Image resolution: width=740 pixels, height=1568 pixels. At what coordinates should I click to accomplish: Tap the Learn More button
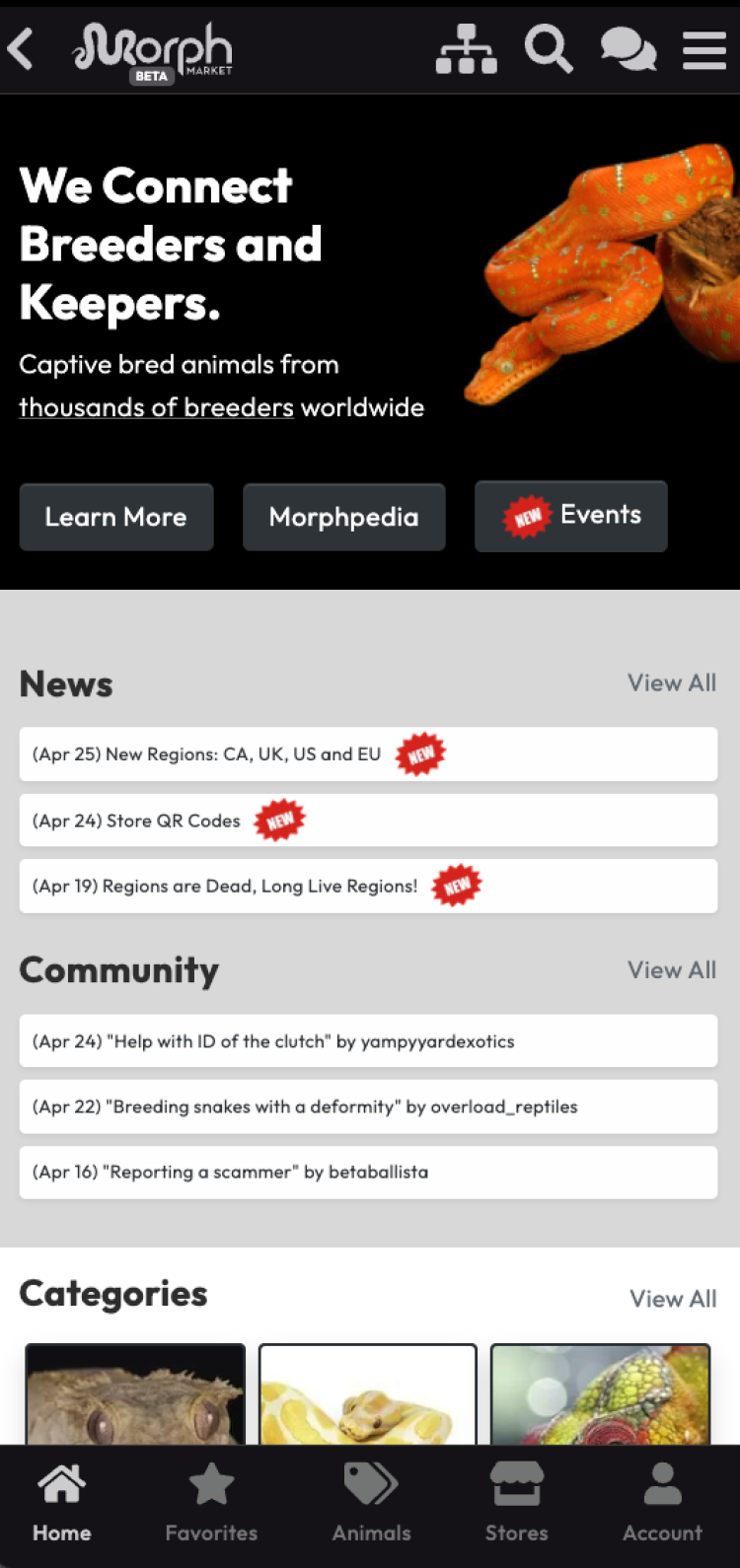click(x=116, y=517)
